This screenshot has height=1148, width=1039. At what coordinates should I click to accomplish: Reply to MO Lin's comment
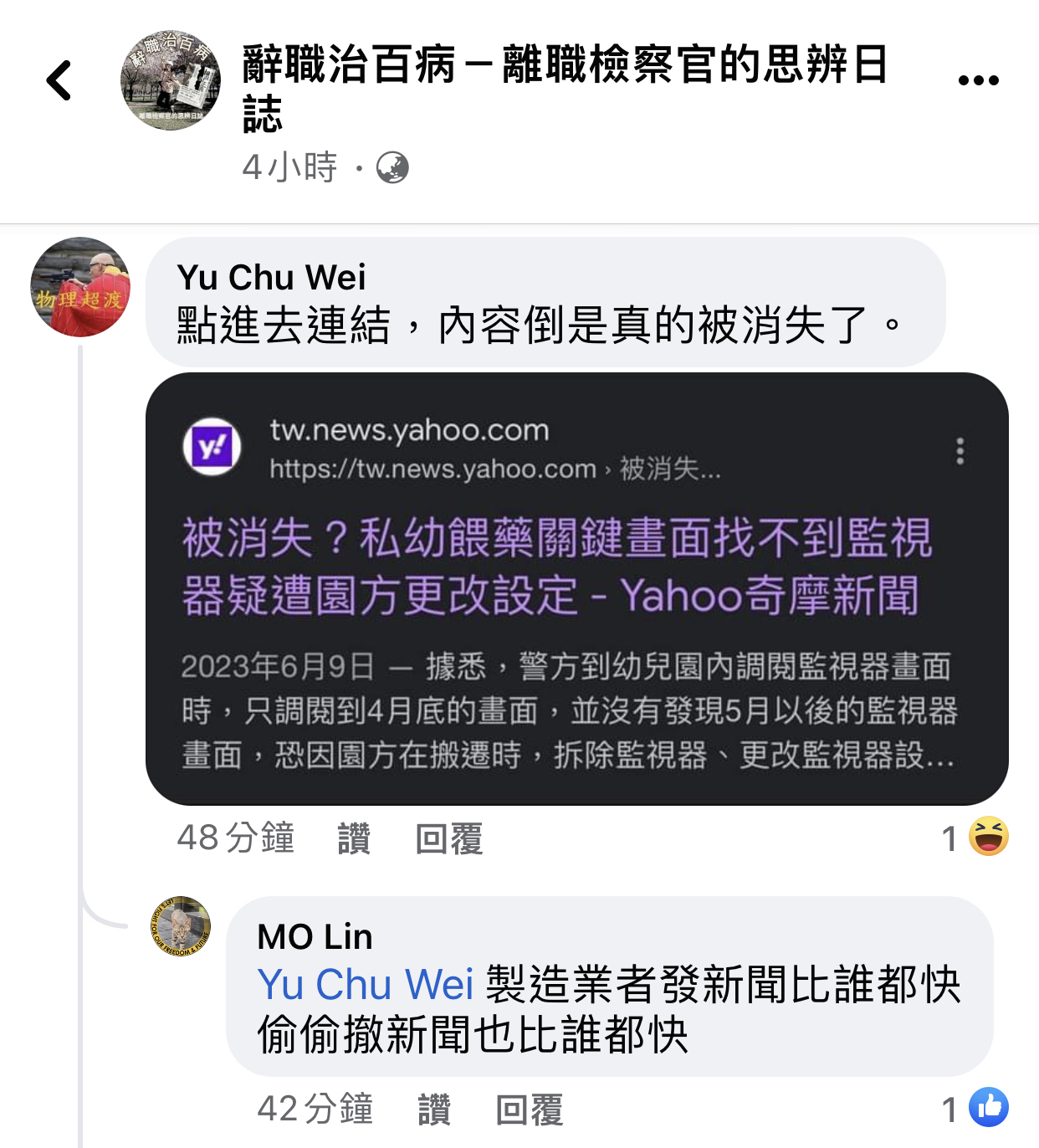click(x=530, y=1110)
